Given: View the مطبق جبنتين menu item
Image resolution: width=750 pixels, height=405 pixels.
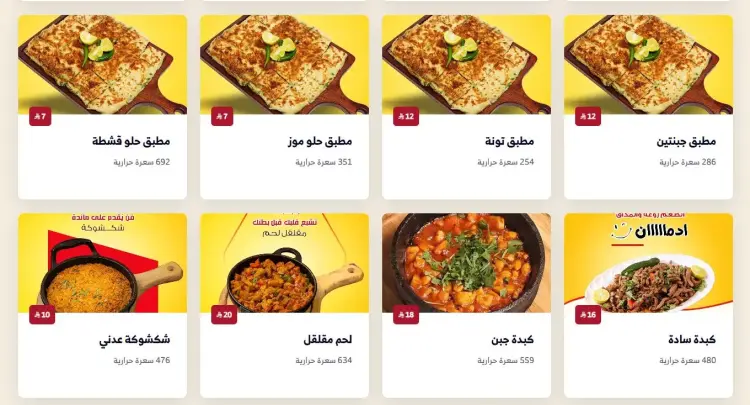Looking at the screenshot, I should point(648,107).
